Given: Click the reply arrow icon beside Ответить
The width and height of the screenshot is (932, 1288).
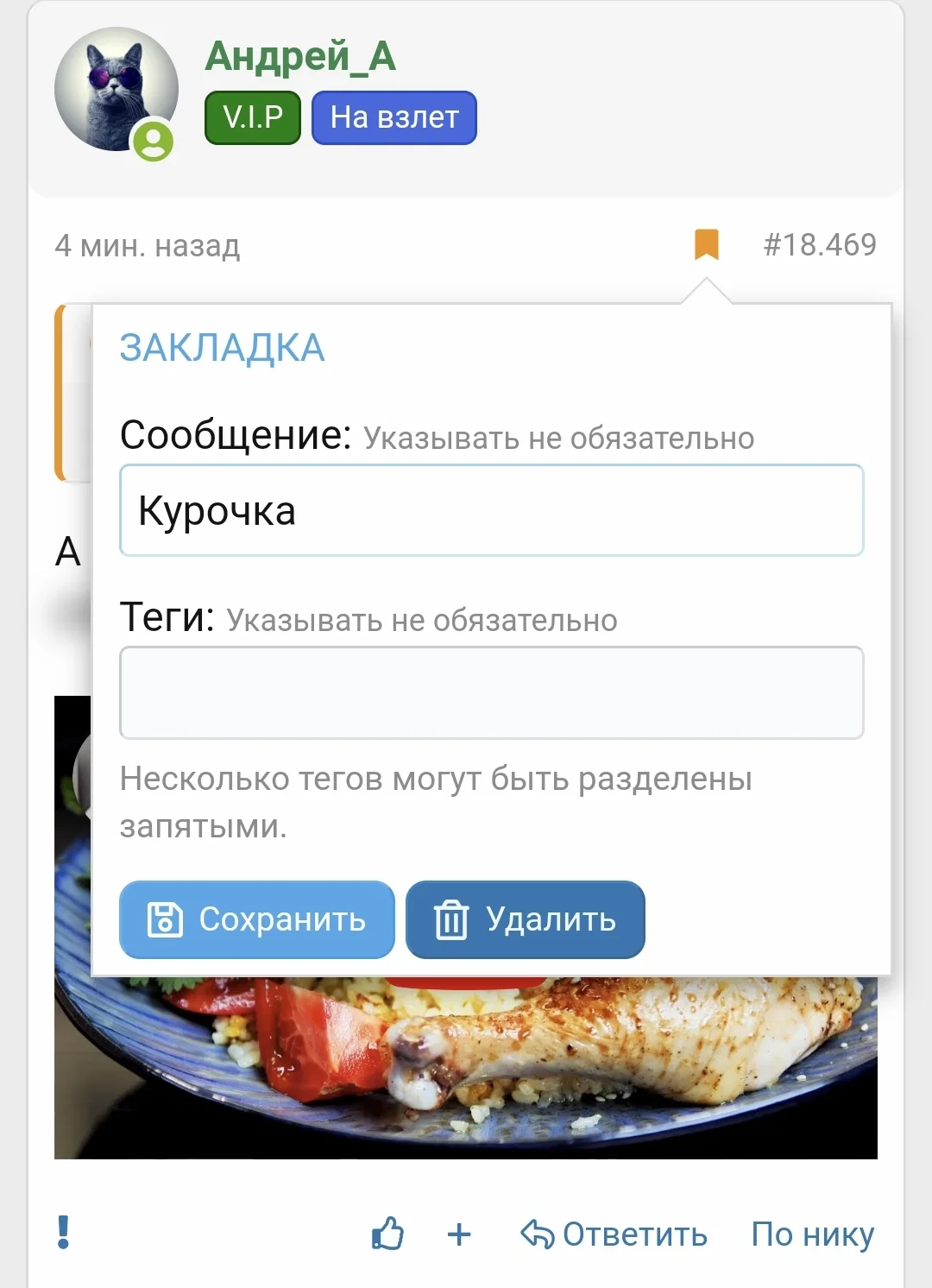Looking at the screenshot, I should [536, 1234].
